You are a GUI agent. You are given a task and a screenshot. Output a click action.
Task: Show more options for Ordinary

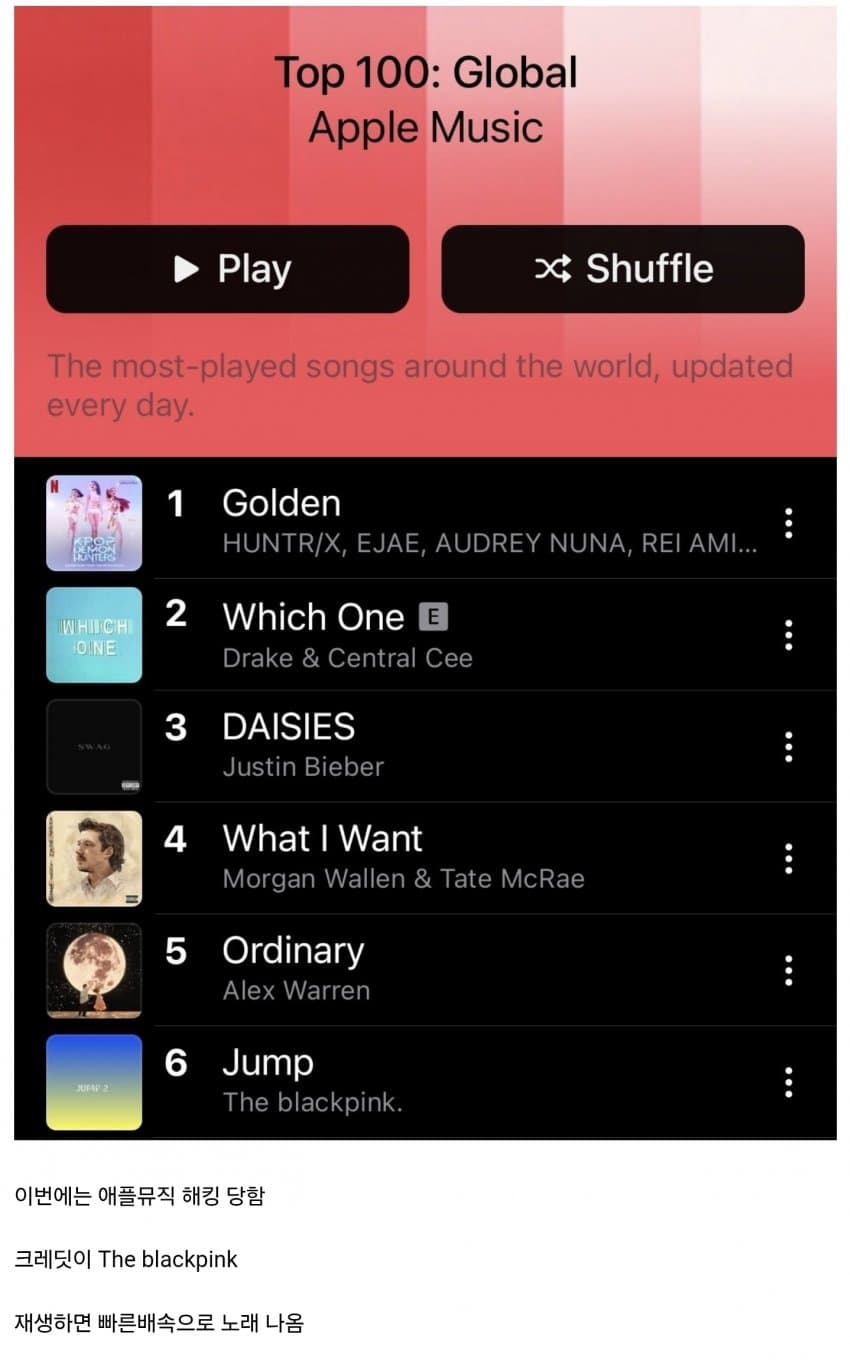pos(789,971)
